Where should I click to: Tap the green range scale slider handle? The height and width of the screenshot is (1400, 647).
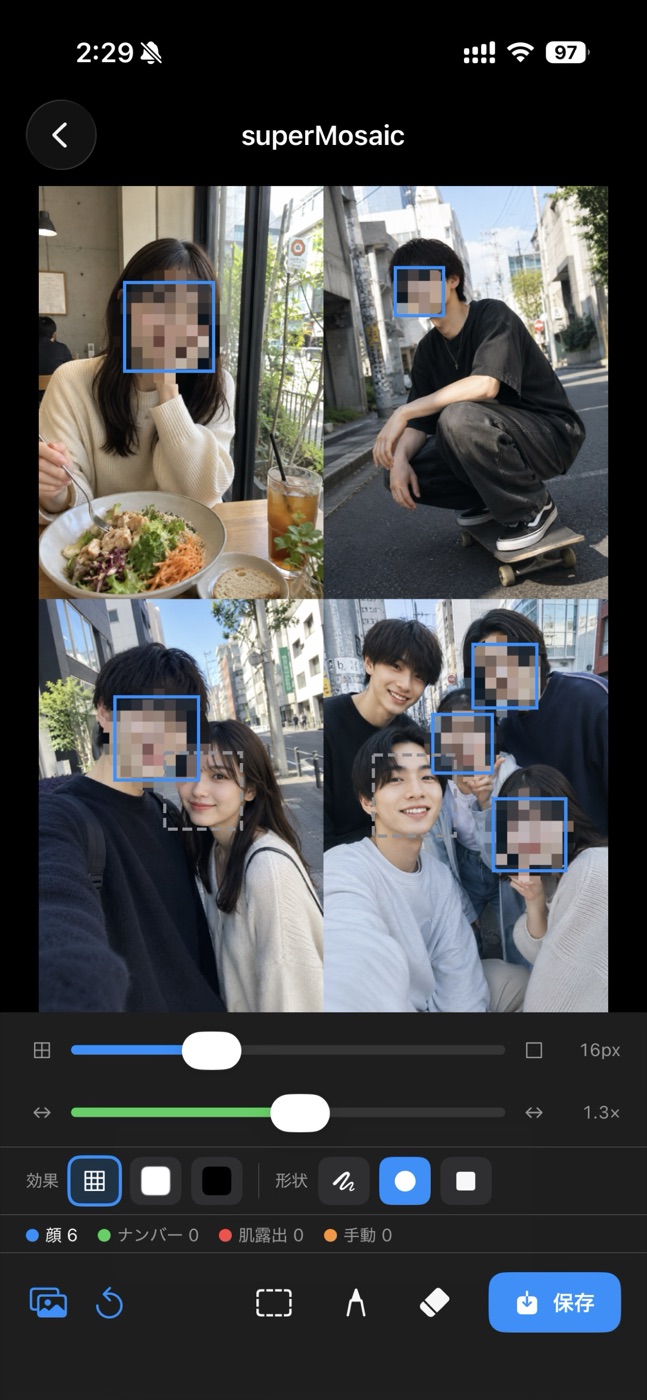tap(300, 1113)
